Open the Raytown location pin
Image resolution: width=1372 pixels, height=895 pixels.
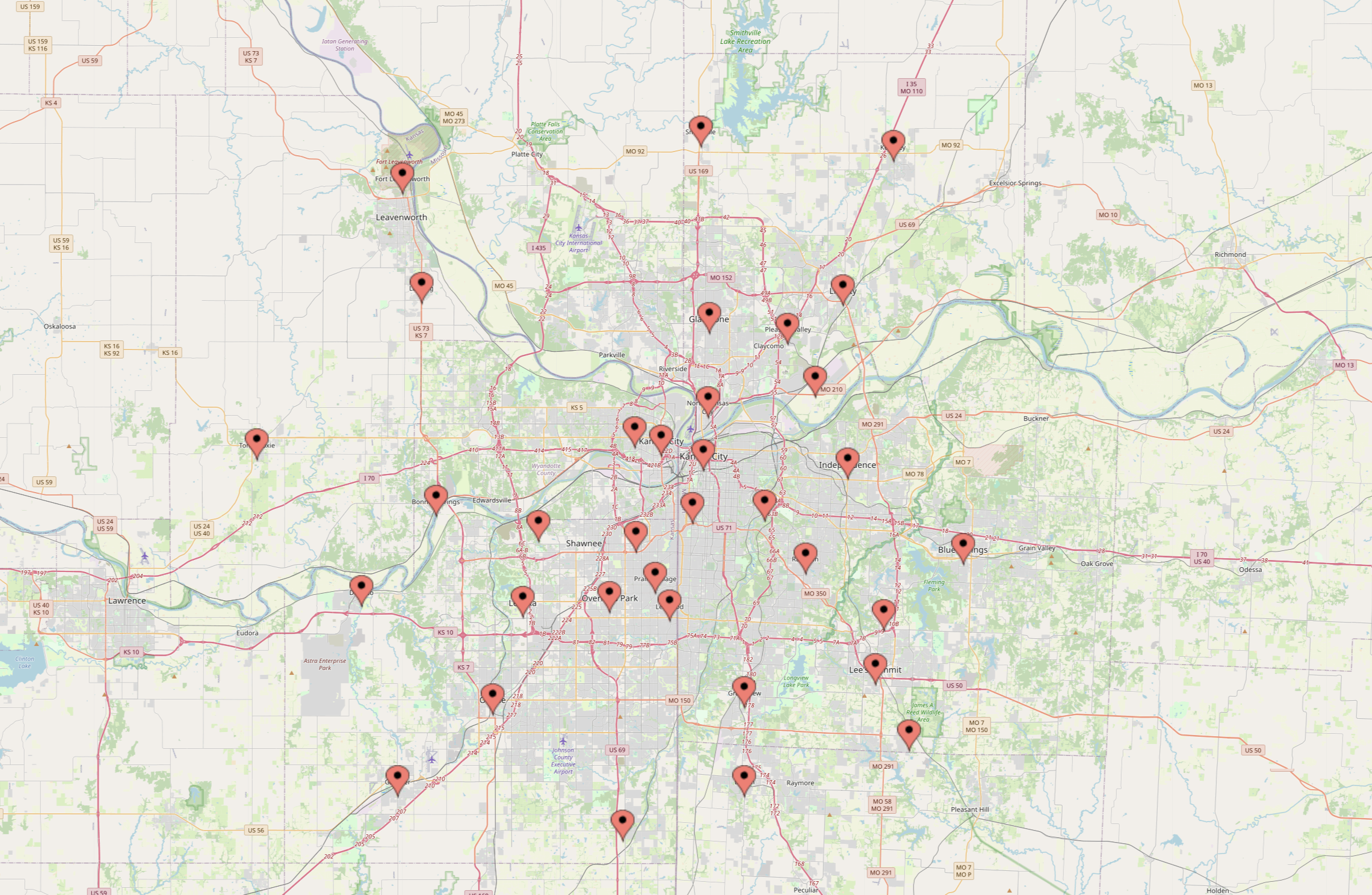point(805,555)
